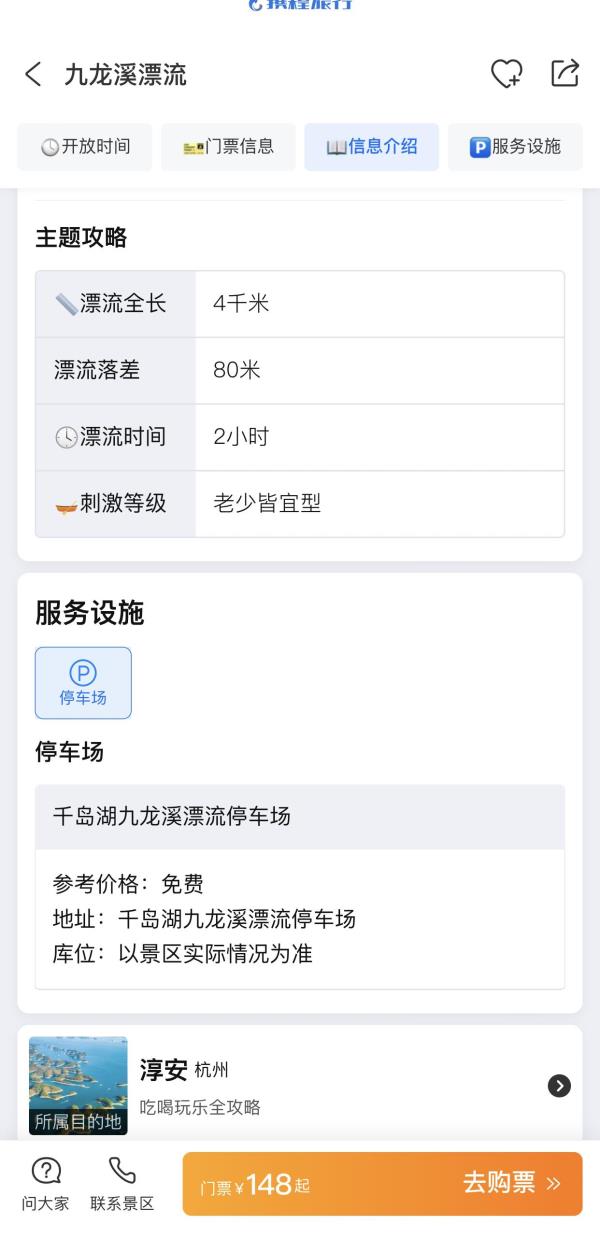Switch to the 门票信息 tab
The height and width of the screenshot is (1238, 600).
tap(228, 147)
